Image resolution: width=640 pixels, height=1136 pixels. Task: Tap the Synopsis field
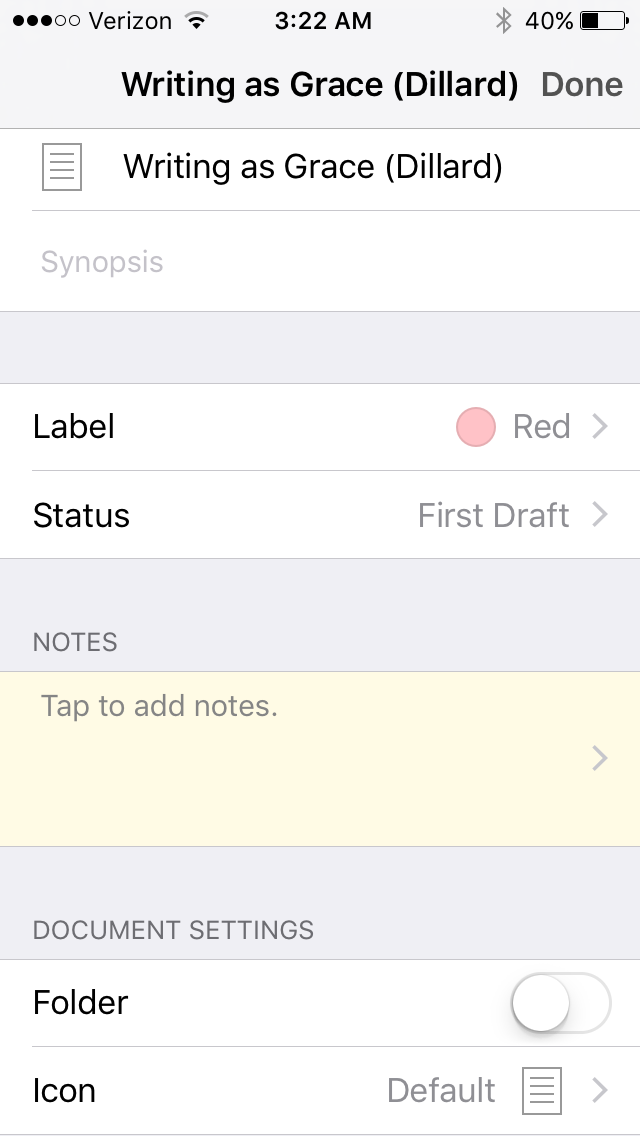coord(320,262)
